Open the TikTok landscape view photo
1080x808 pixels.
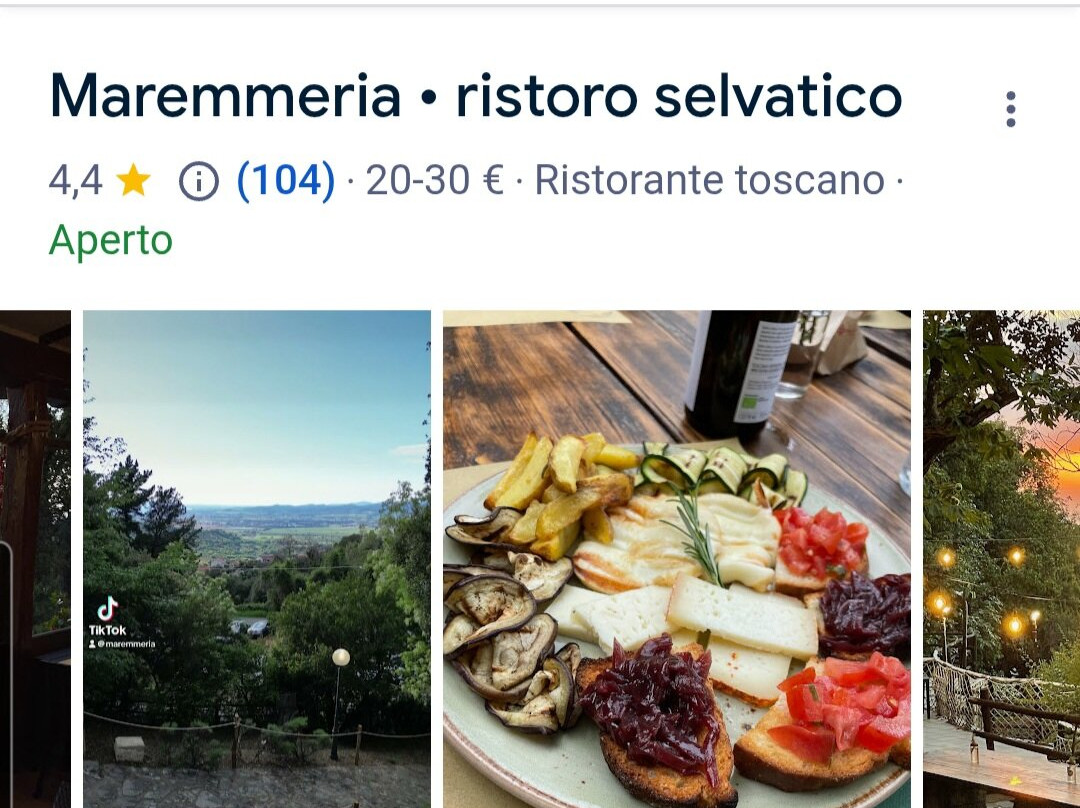257,559
